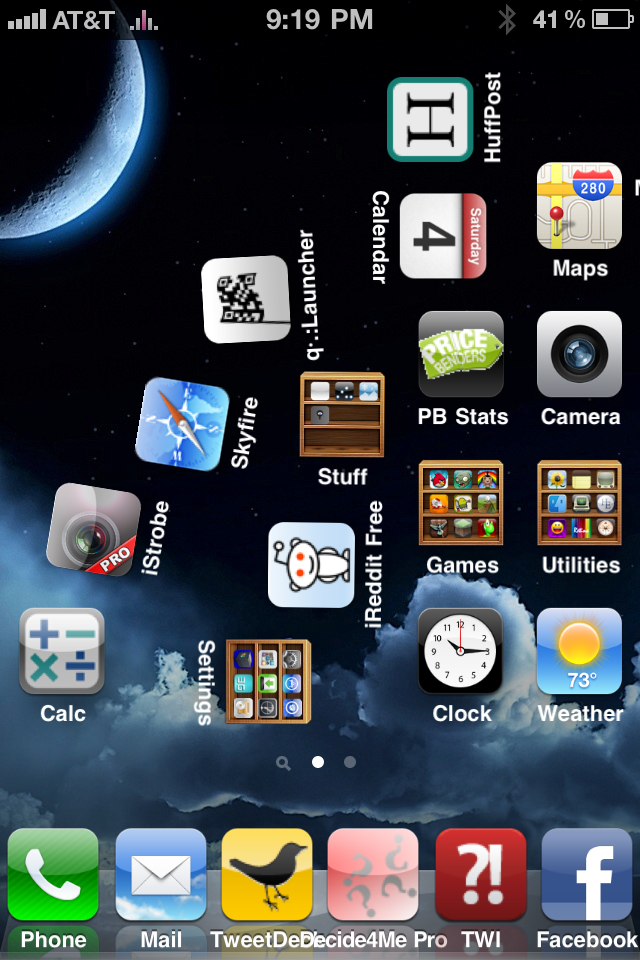Launch TweetDeck from the dock
The width and height of the screenshot is (640, 960).
point(267,875)
